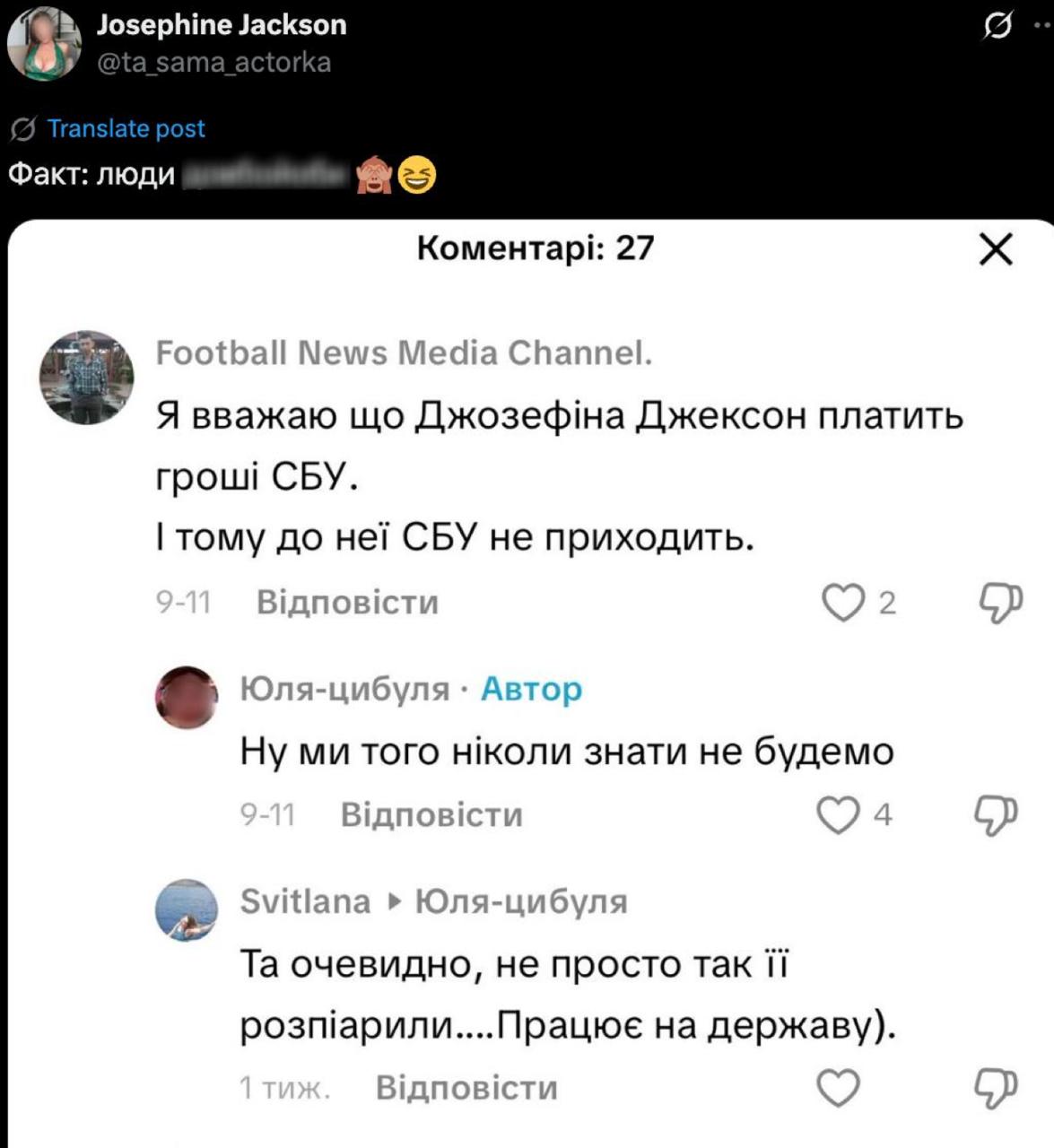Viewport: 1054px width, 1148px height.
Task: Dislike Svitlana's comment
Action: pyautogui.click(x=996, y=1088)
